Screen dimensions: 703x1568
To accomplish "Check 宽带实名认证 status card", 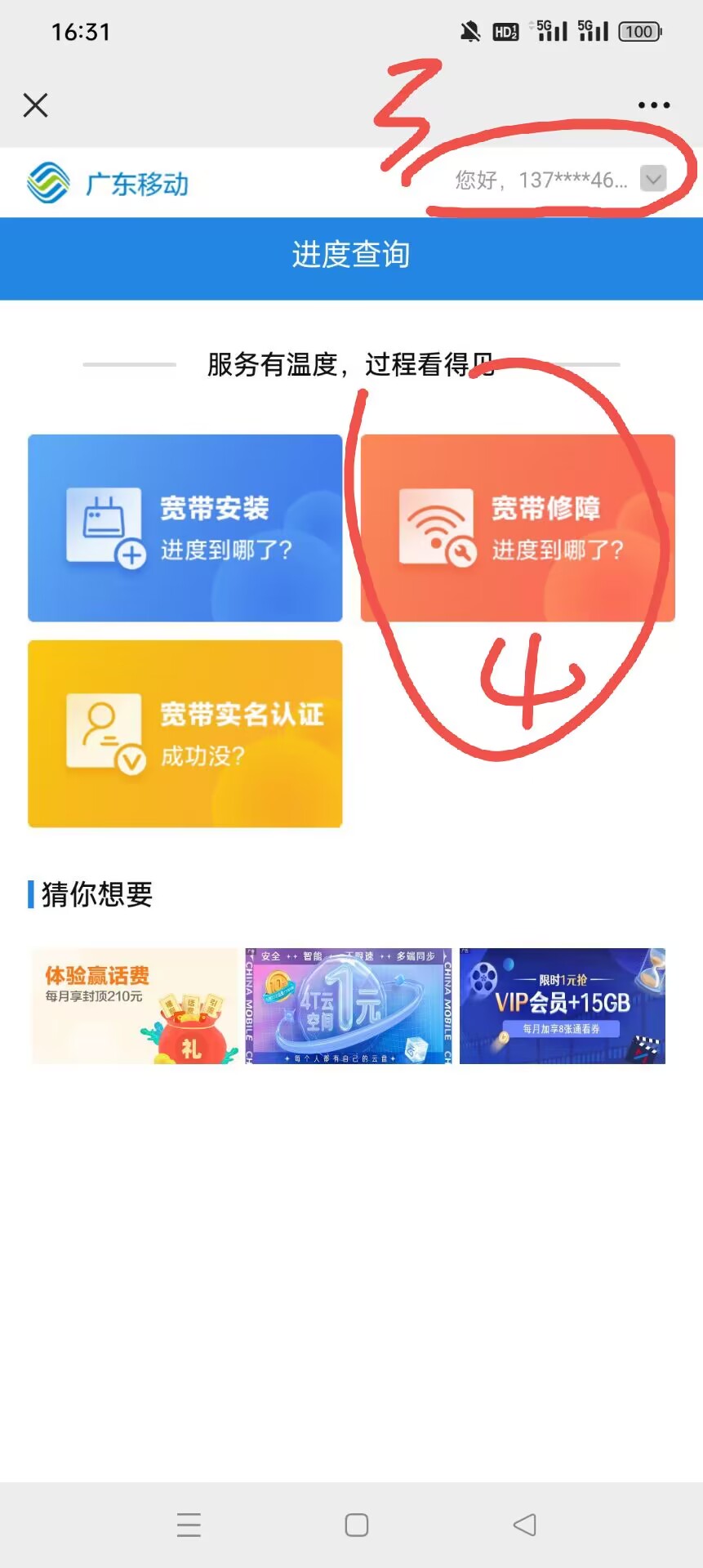I will 185,734.
